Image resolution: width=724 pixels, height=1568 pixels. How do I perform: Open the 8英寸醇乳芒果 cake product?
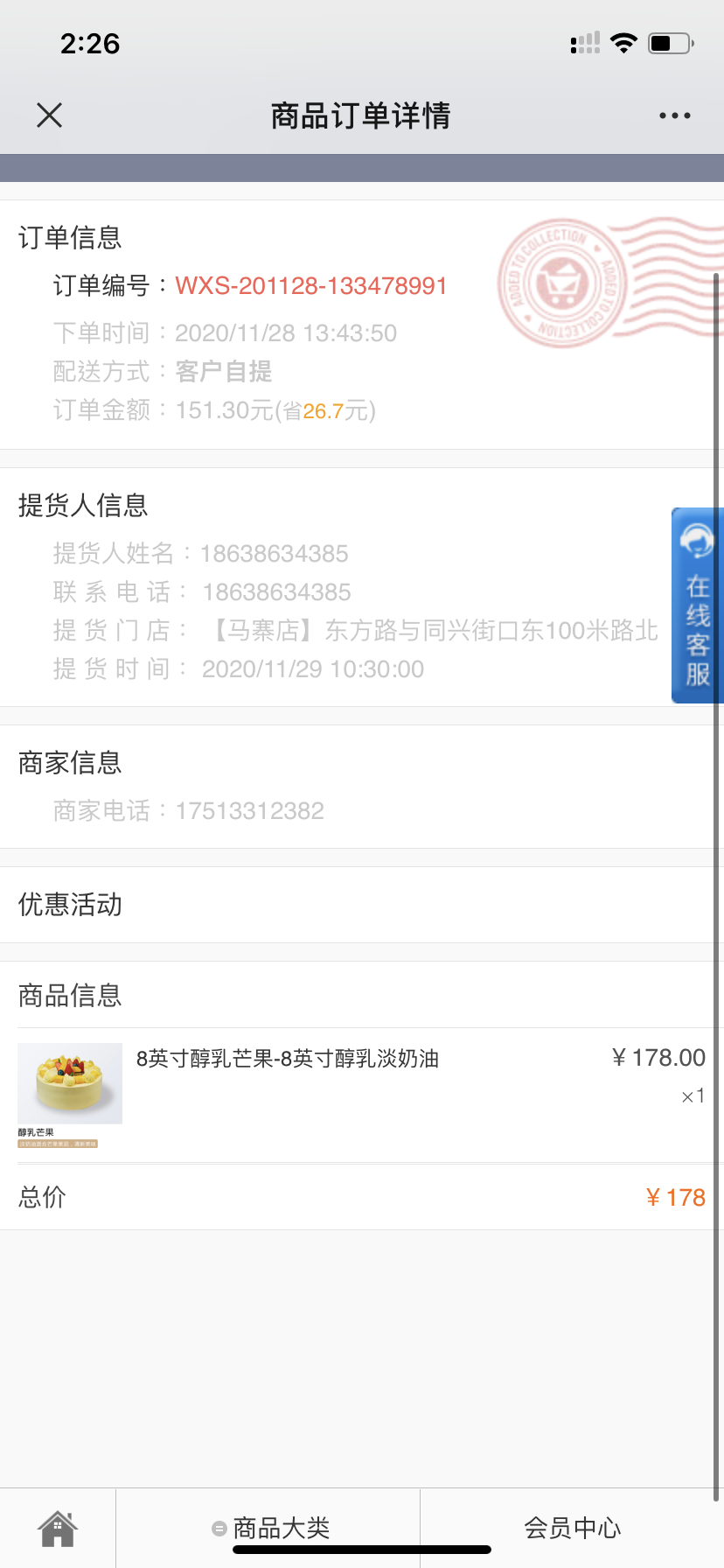(x=361, y=1095)
